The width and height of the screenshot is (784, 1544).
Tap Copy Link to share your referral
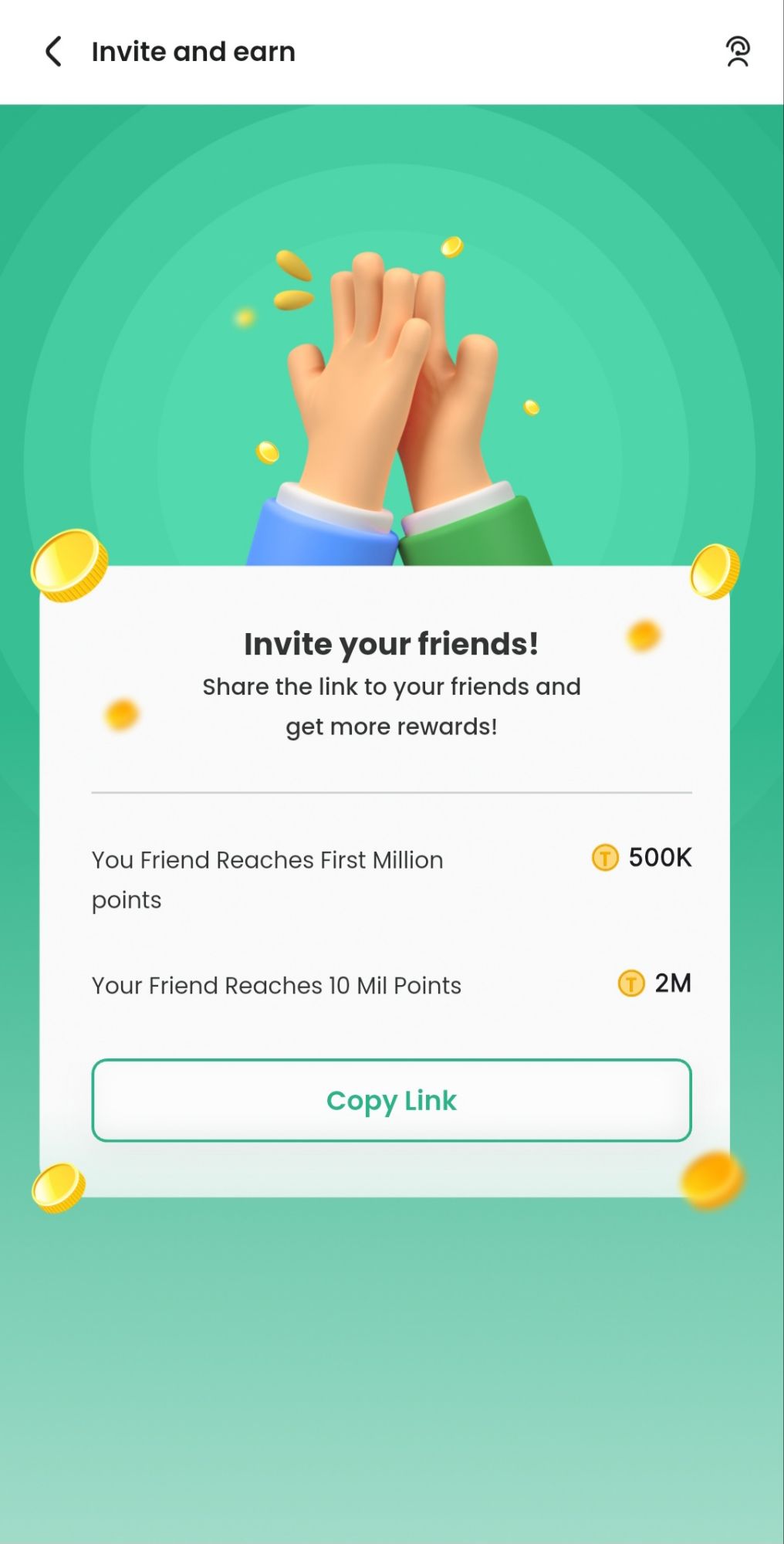point(391,1100)
